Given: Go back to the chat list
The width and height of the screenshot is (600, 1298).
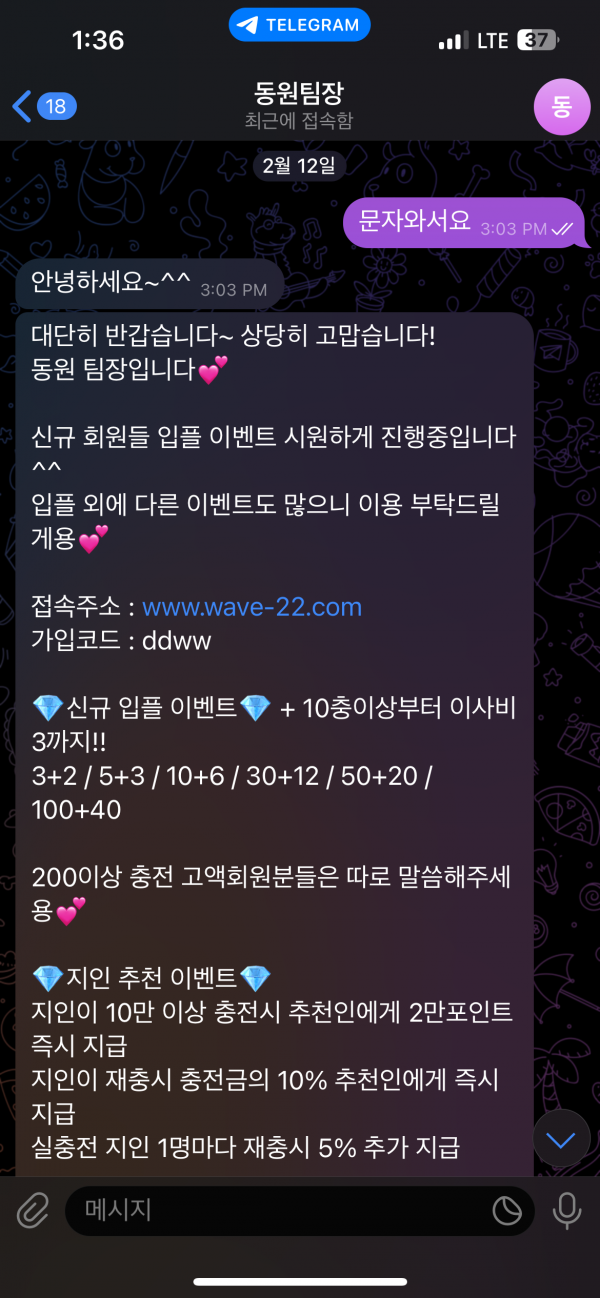Looking at the screenshot, I should pyautogui.click(x=40, y=106).
